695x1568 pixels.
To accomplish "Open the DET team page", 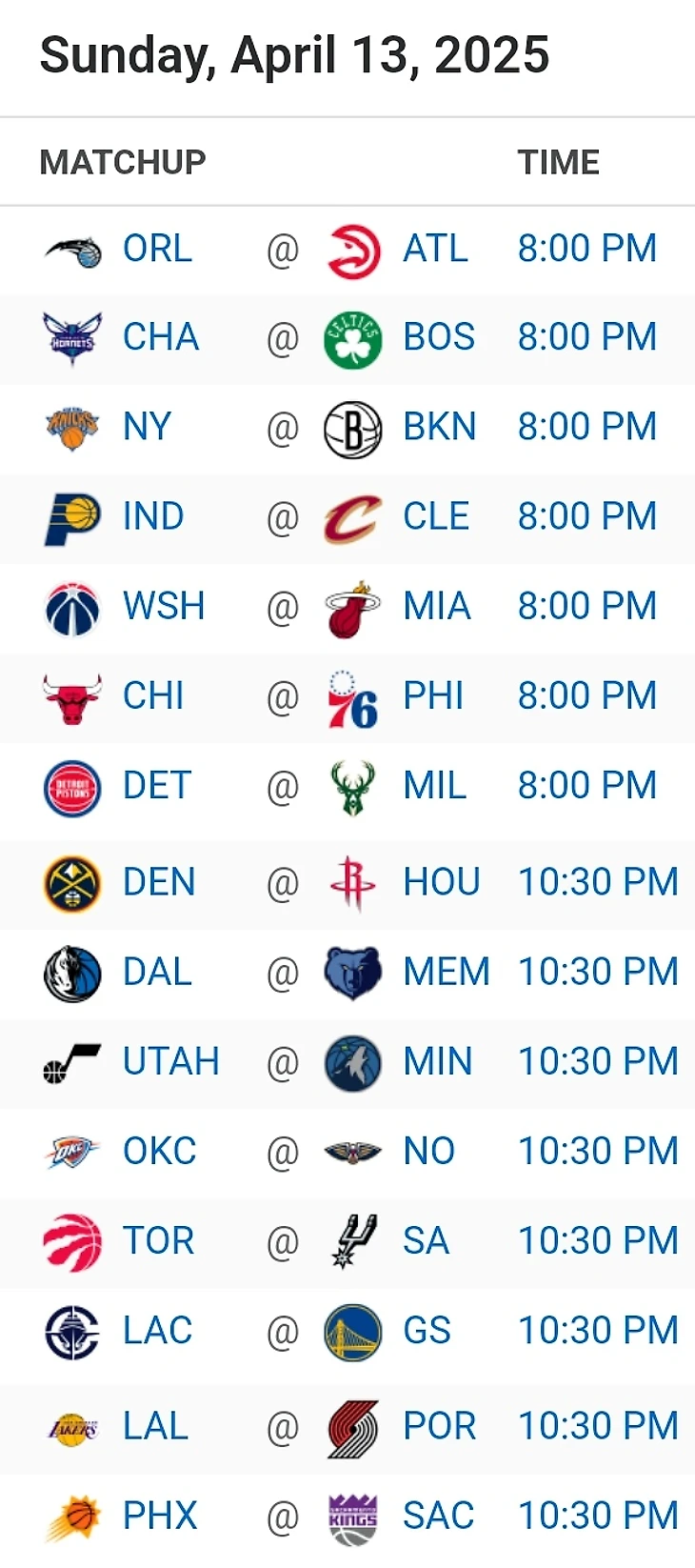I will 157,786.
